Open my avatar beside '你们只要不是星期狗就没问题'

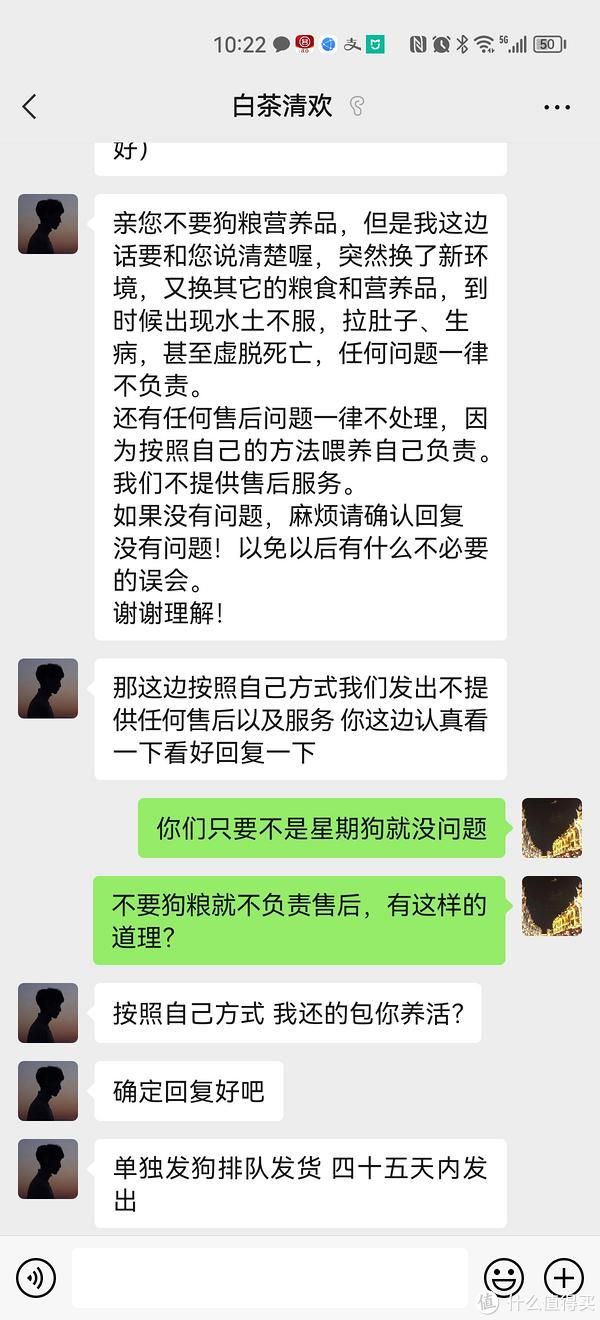[x=551, y=828]
